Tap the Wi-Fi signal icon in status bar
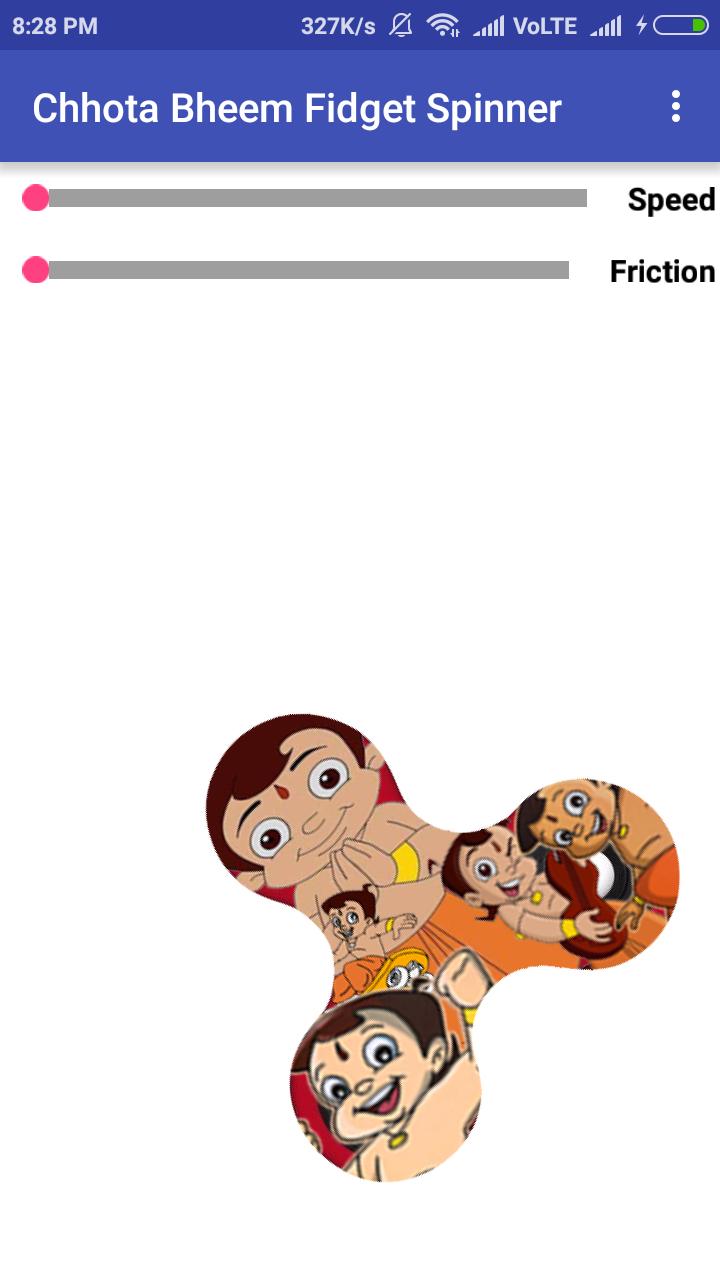The height and width of the screenshot is (1280, 720). (441, 25)
